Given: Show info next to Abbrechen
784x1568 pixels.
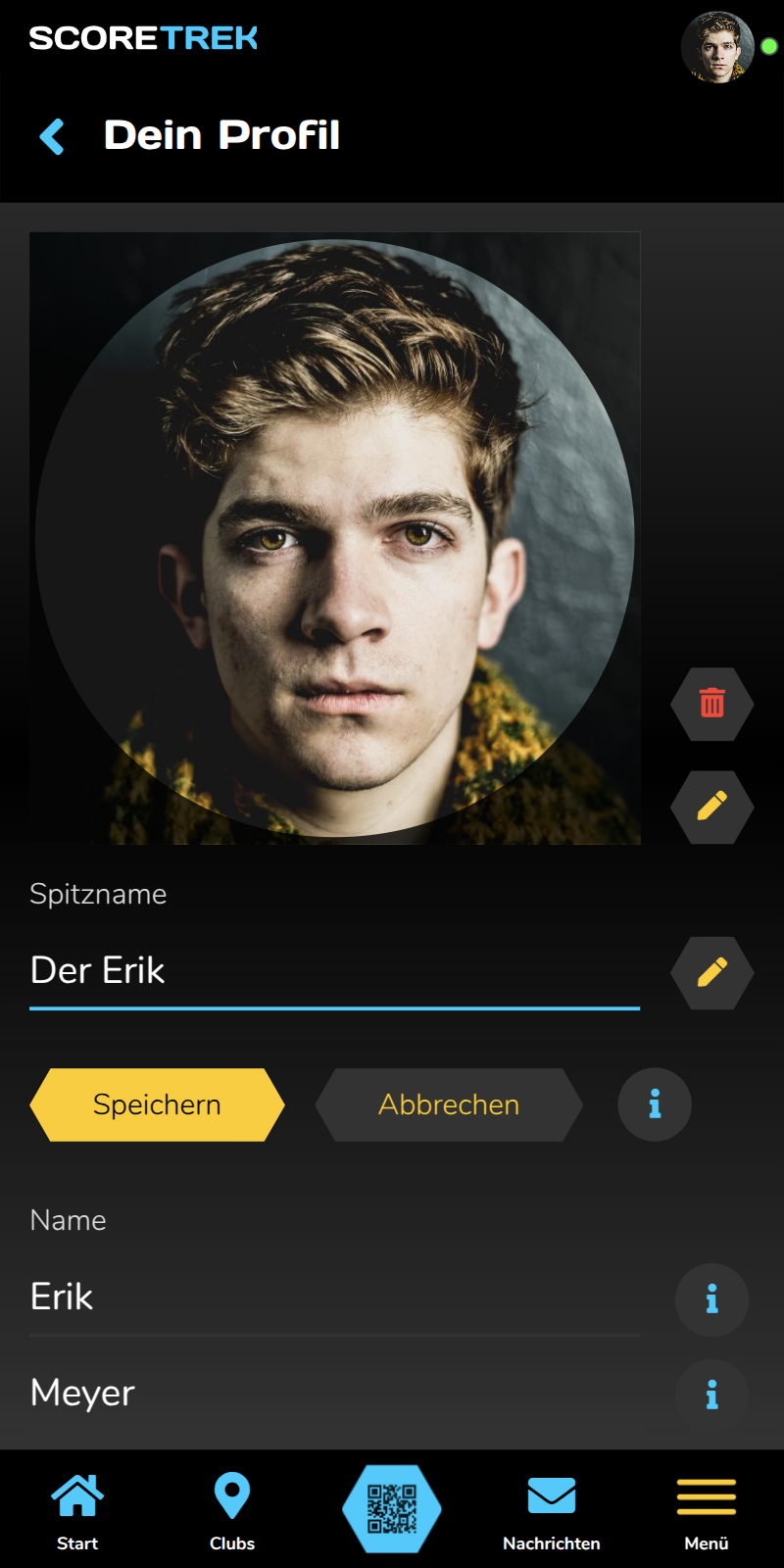Looking at the screenshot, I should click(x=655, y=1104).
